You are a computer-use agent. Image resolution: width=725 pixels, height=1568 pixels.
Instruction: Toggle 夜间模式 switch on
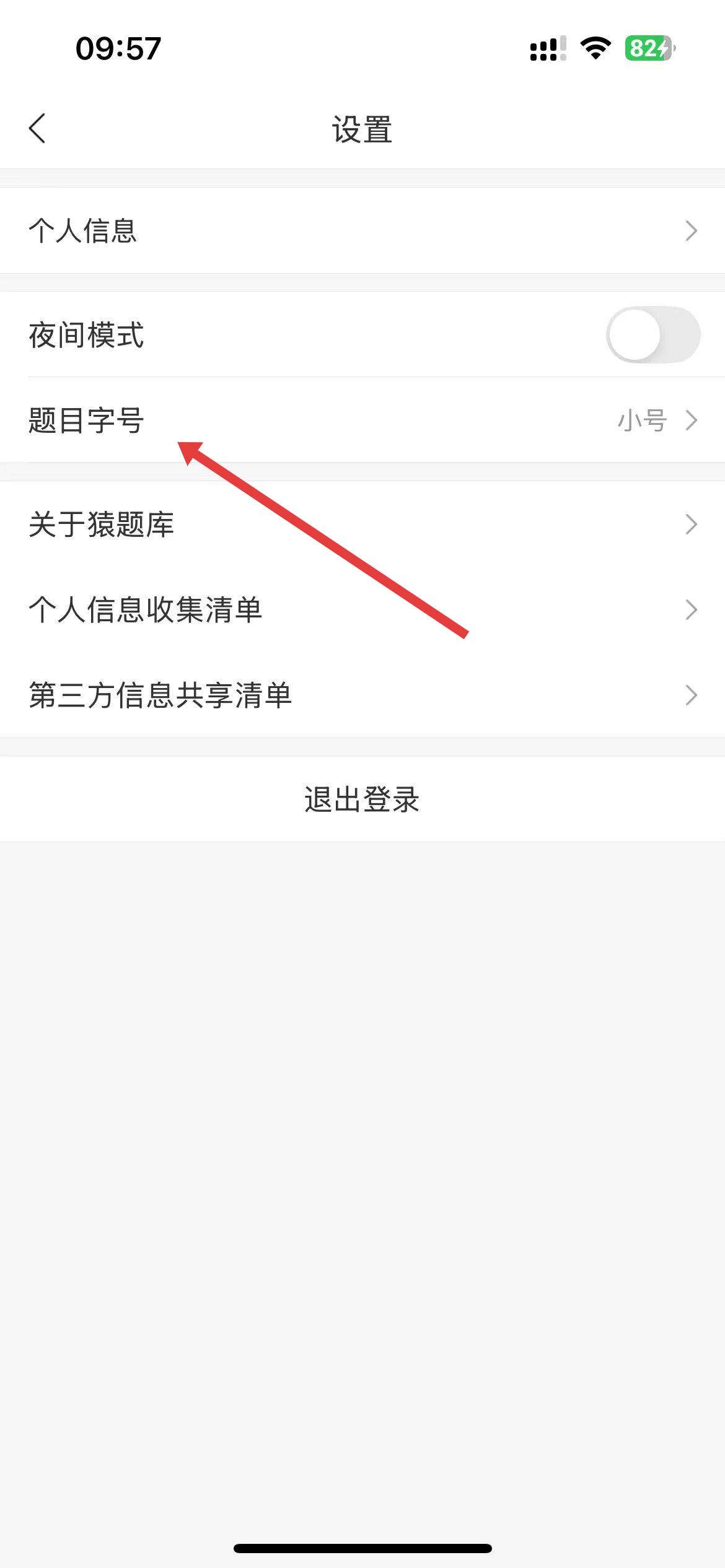tap(652, 335)
